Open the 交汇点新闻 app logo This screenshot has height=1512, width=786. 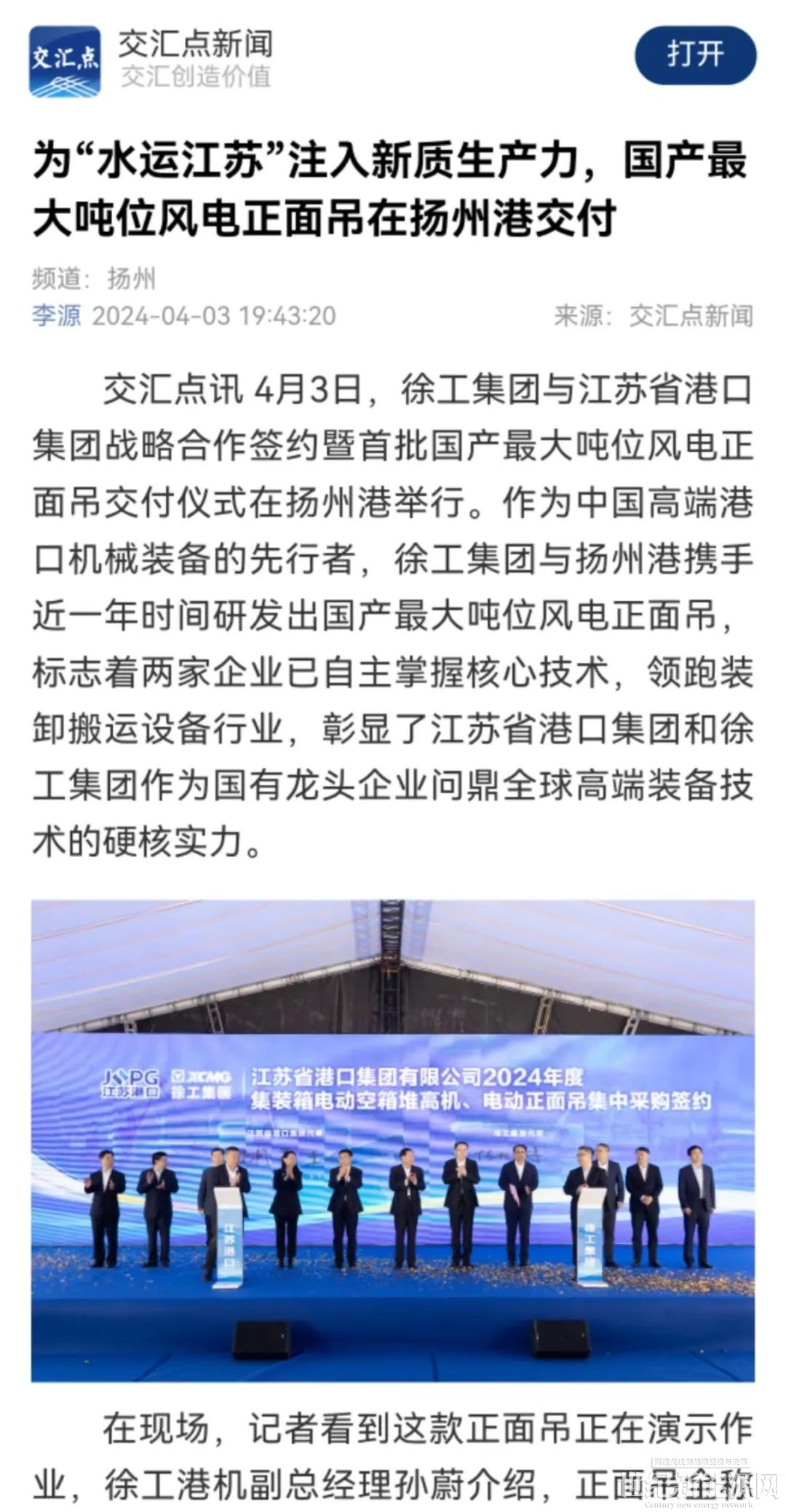(x=65, y=61)
